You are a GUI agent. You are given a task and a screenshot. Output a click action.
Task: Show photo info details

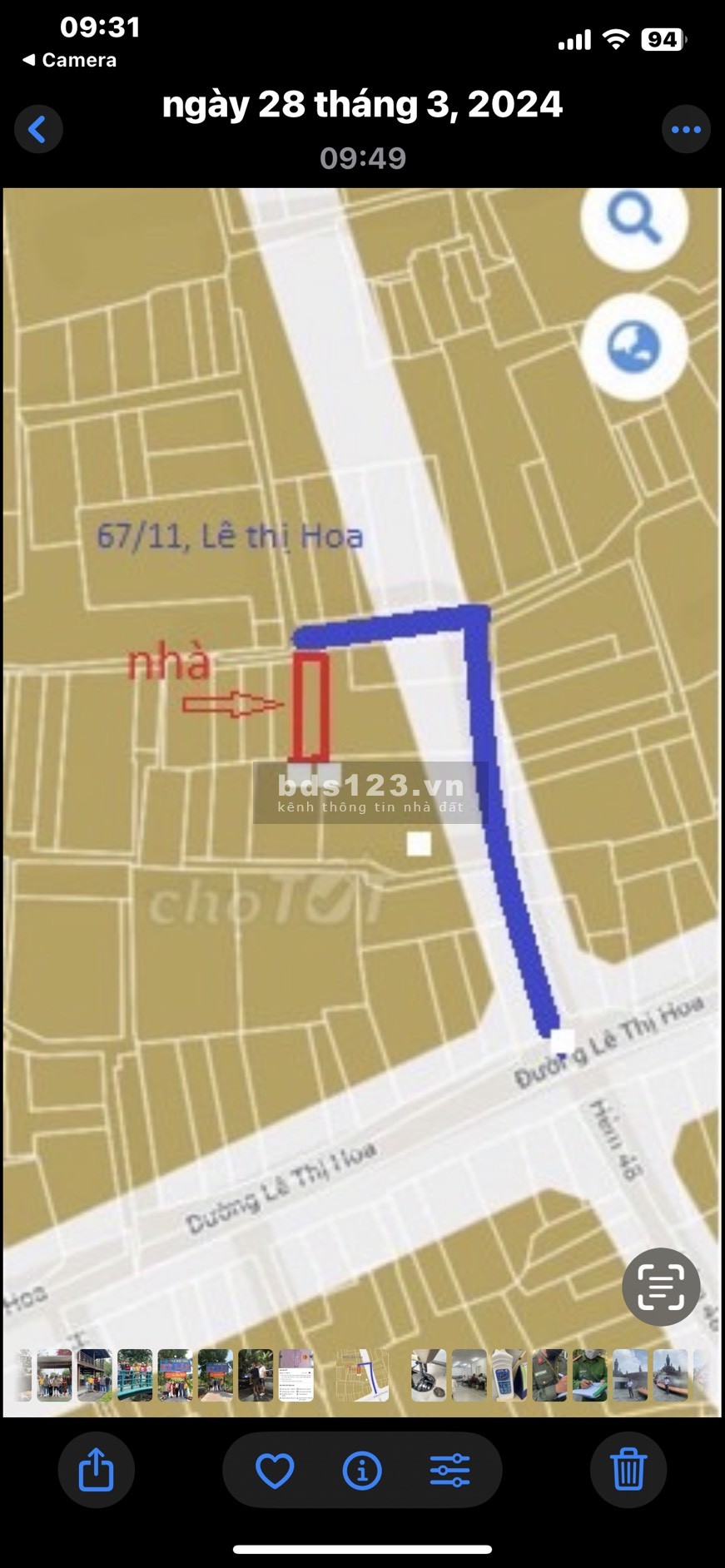pos(362,1470)
